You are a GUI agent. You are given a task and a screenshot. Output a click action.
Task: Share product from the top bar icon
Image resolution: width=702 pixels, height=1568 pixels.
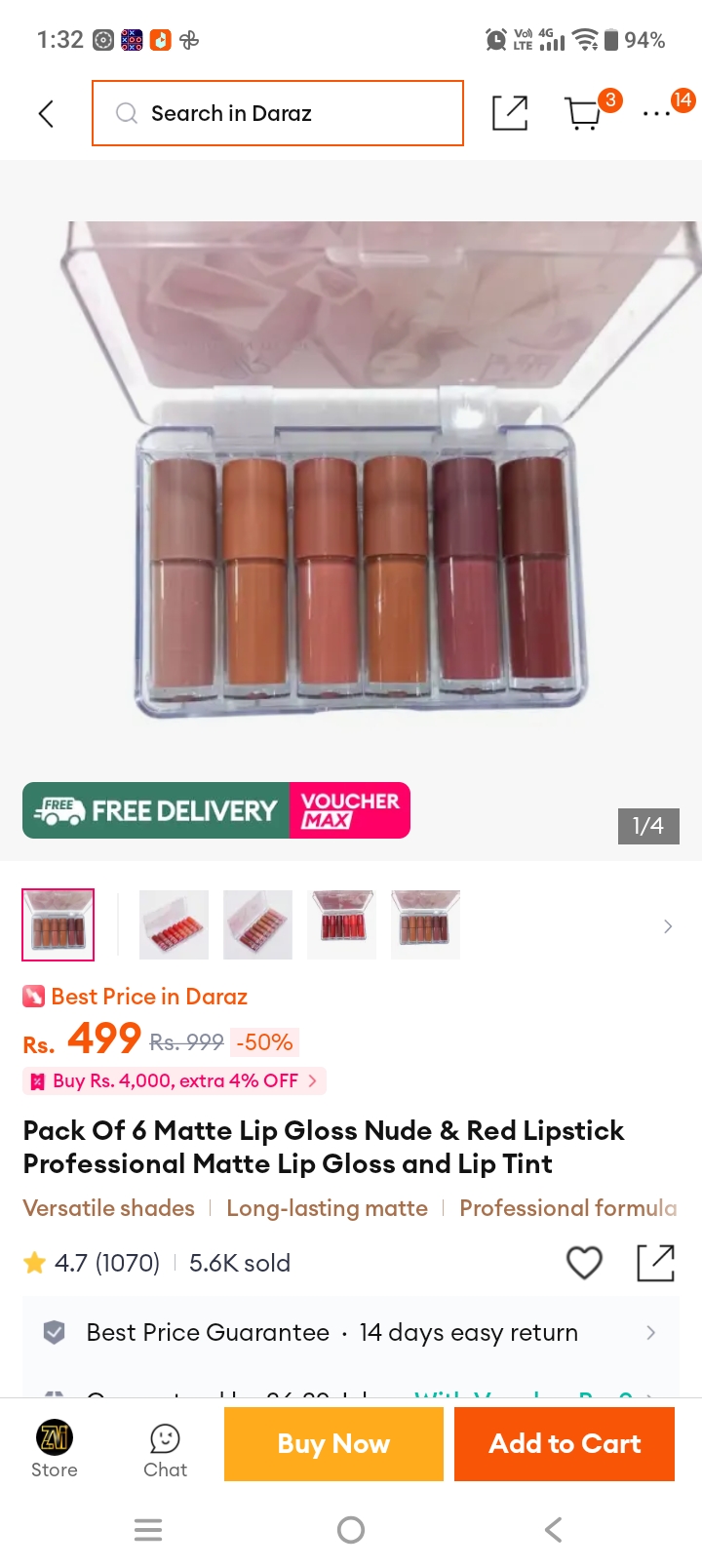pyautogui.click(x=510, y=113)
